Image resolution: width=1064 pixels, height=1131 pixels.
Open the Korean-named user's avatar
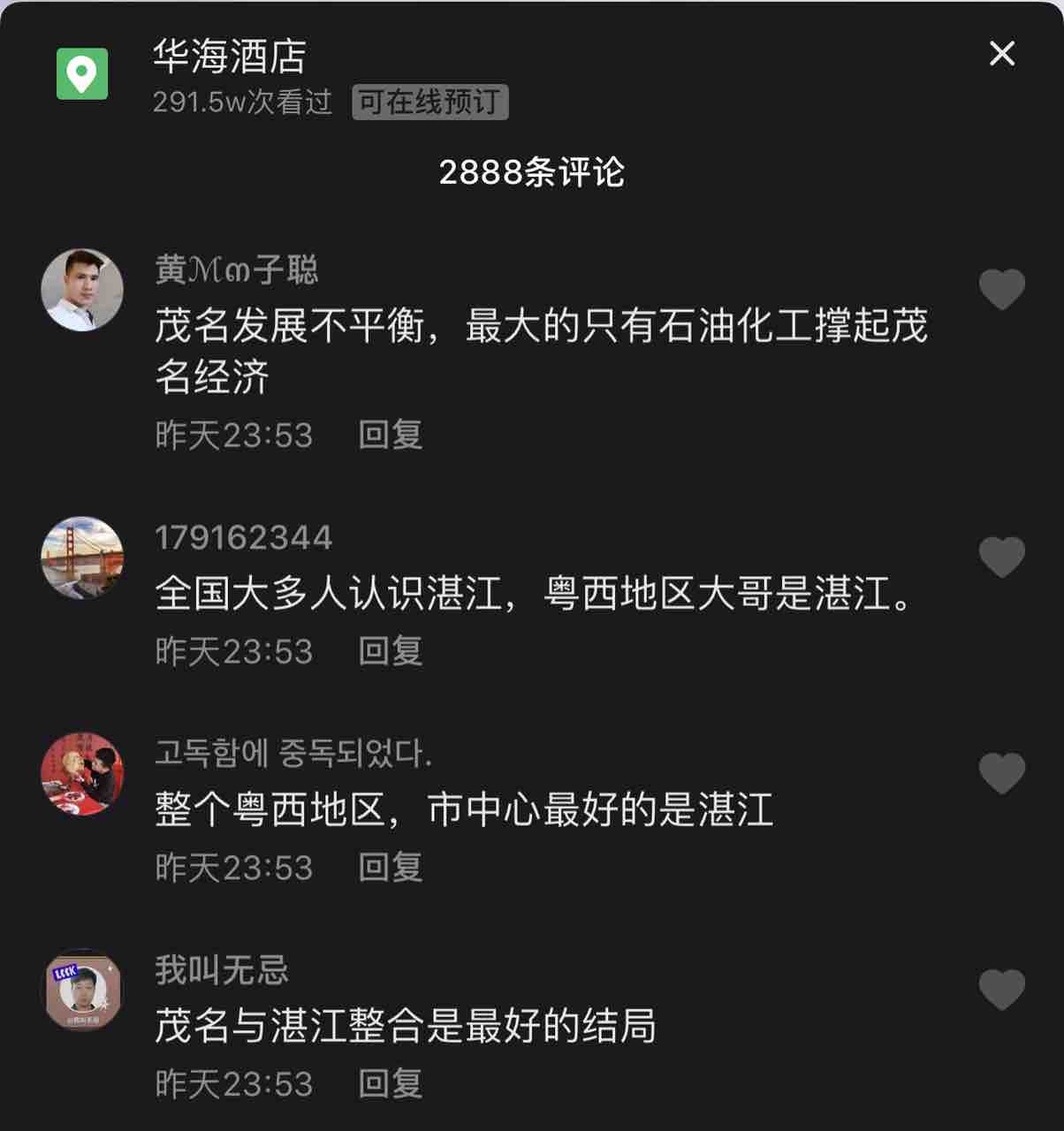[82, 773]
